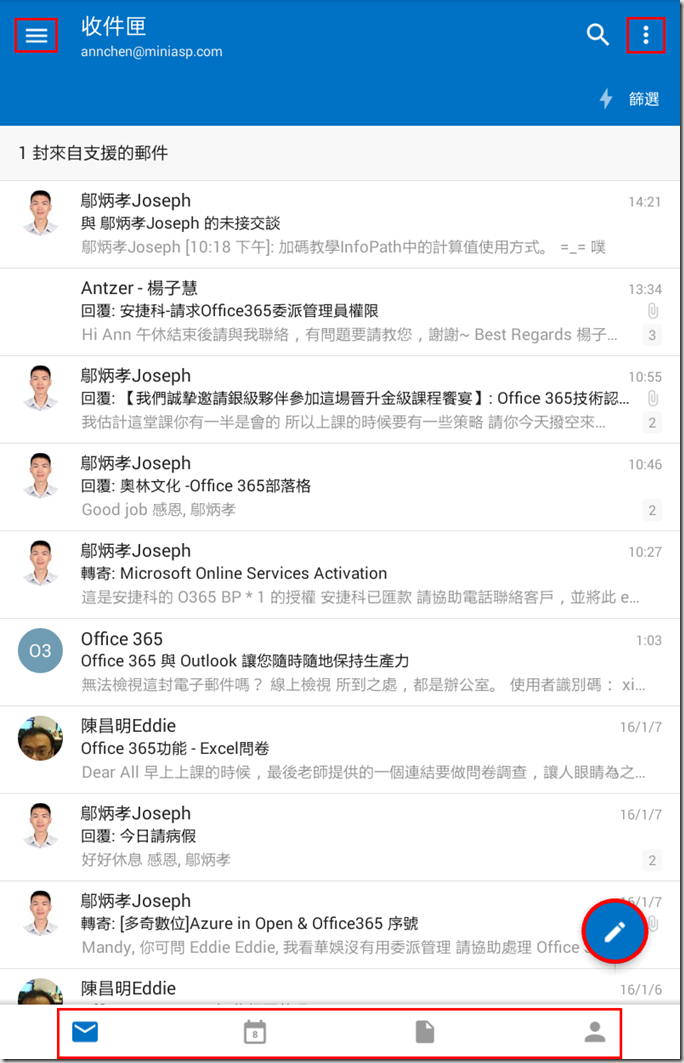This screenshot has height=1063, width=684.
Task: Open the hamburger drawer menu
Action: click(x=36, y=36)
